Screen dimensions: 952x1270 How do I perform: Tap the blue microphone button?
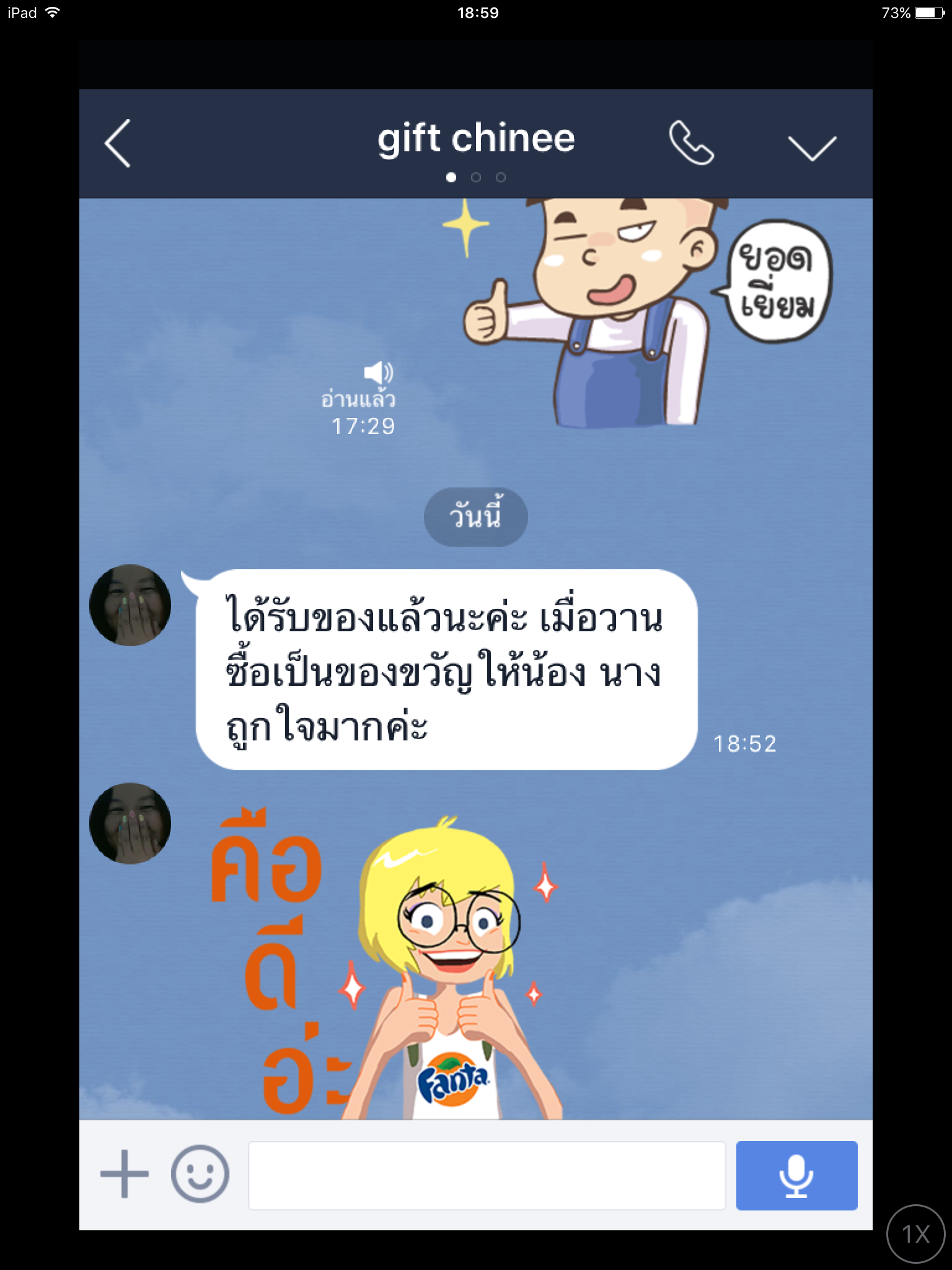click(x=796, y=1175)
